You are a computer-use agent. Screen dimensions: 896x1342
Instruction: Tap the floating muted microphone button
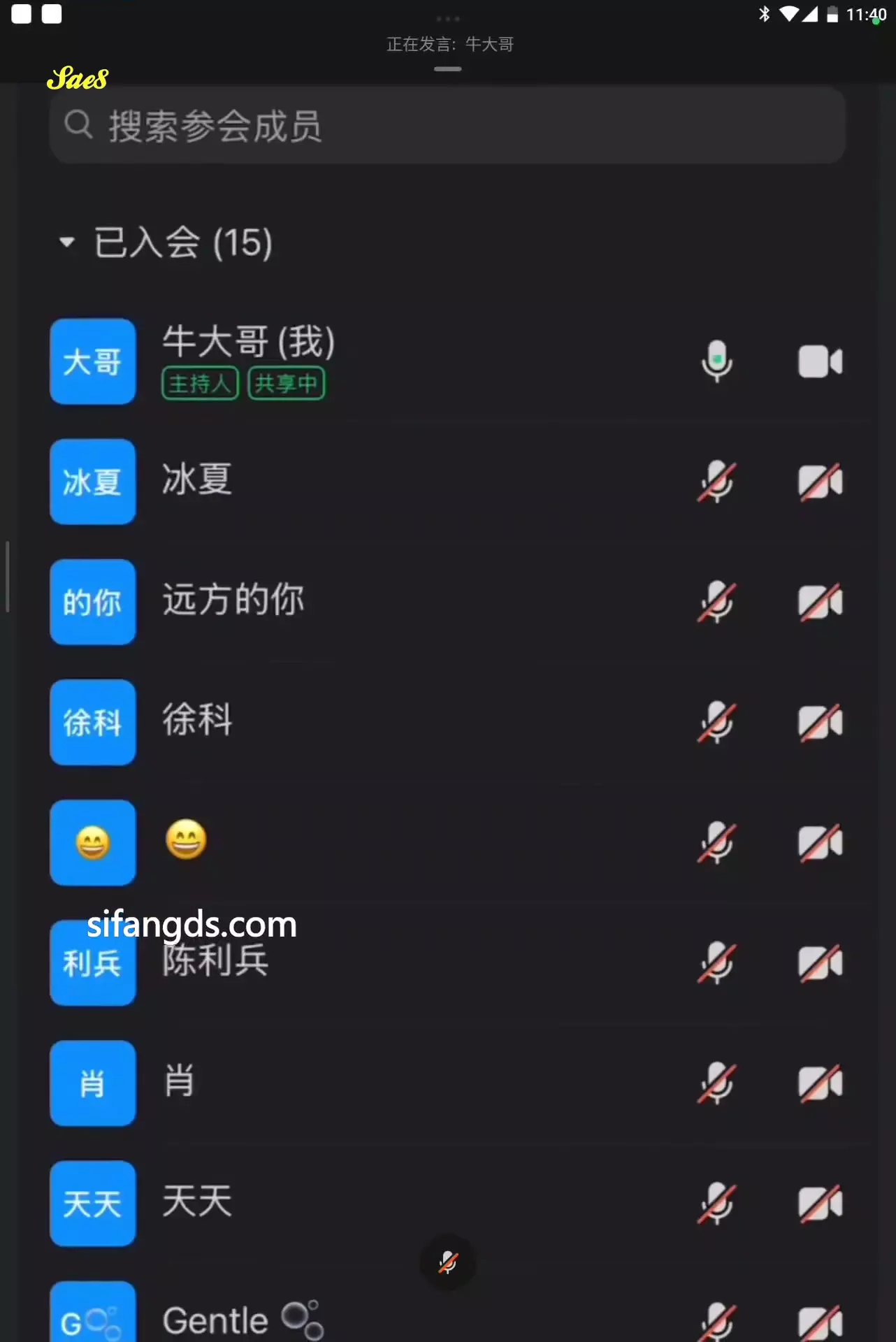(448, 1262)
